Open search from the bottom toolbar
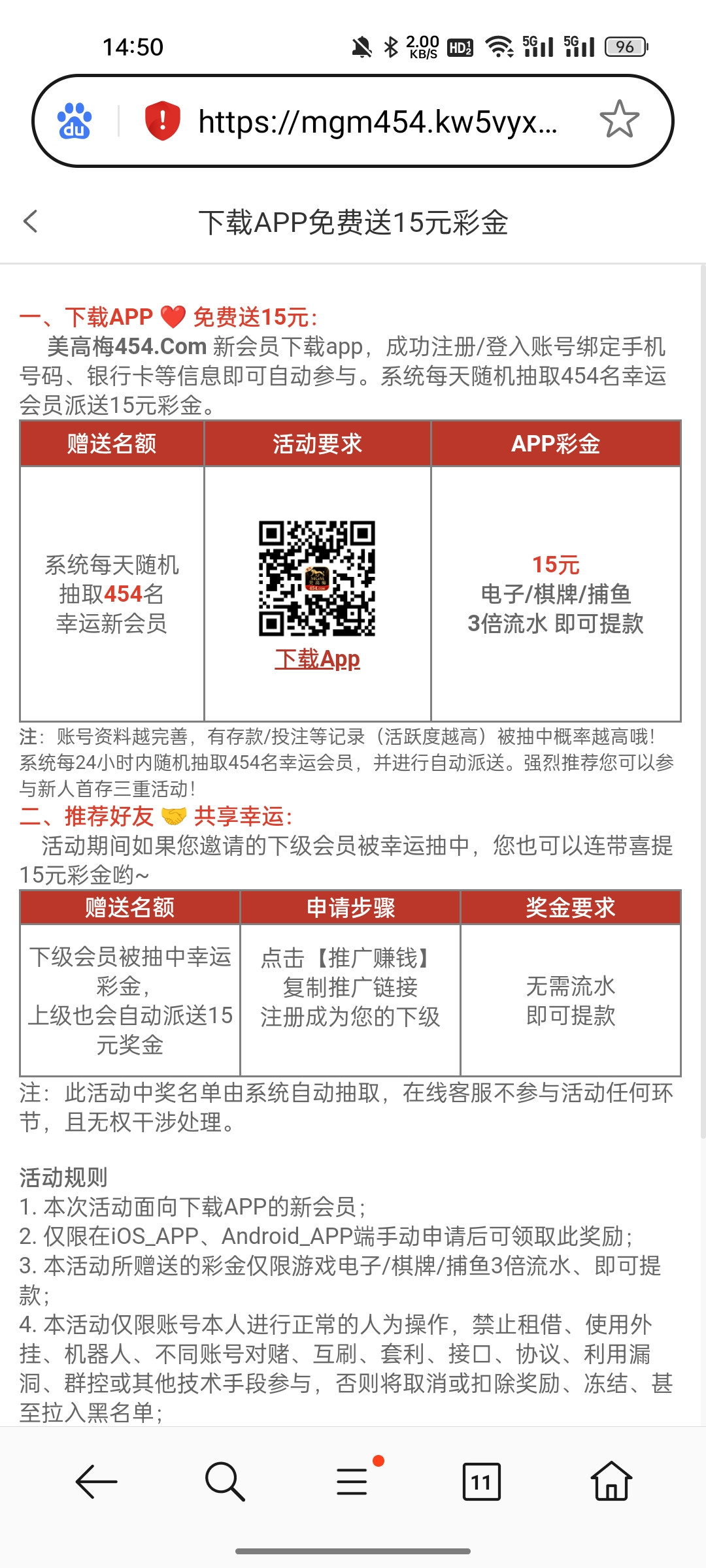Viewport: 706px width, 1568px height. 224,1482
